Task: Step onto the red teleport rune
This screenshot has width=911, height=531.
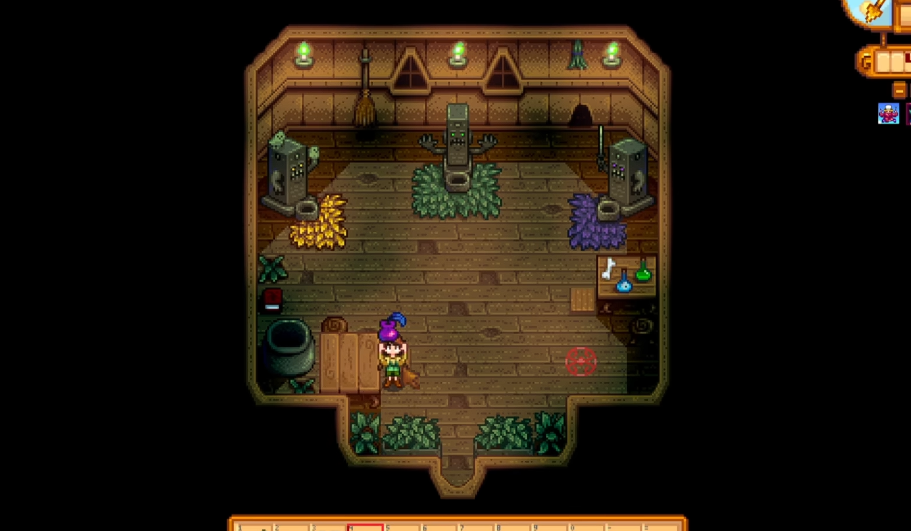Action: coord(581,361)
